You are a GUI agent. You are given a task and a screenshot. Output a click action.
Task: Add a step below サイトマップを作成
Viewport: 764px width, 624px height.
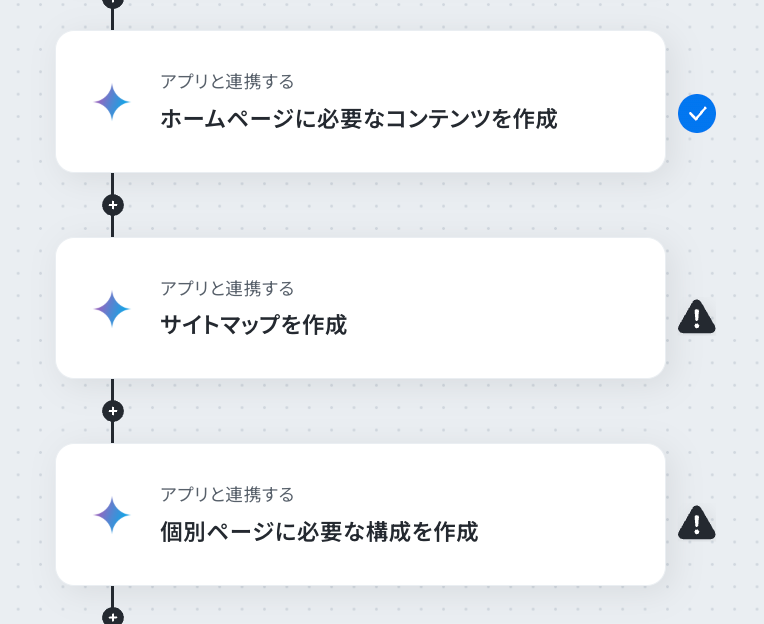pyautogui.click(x=113, y=411)
